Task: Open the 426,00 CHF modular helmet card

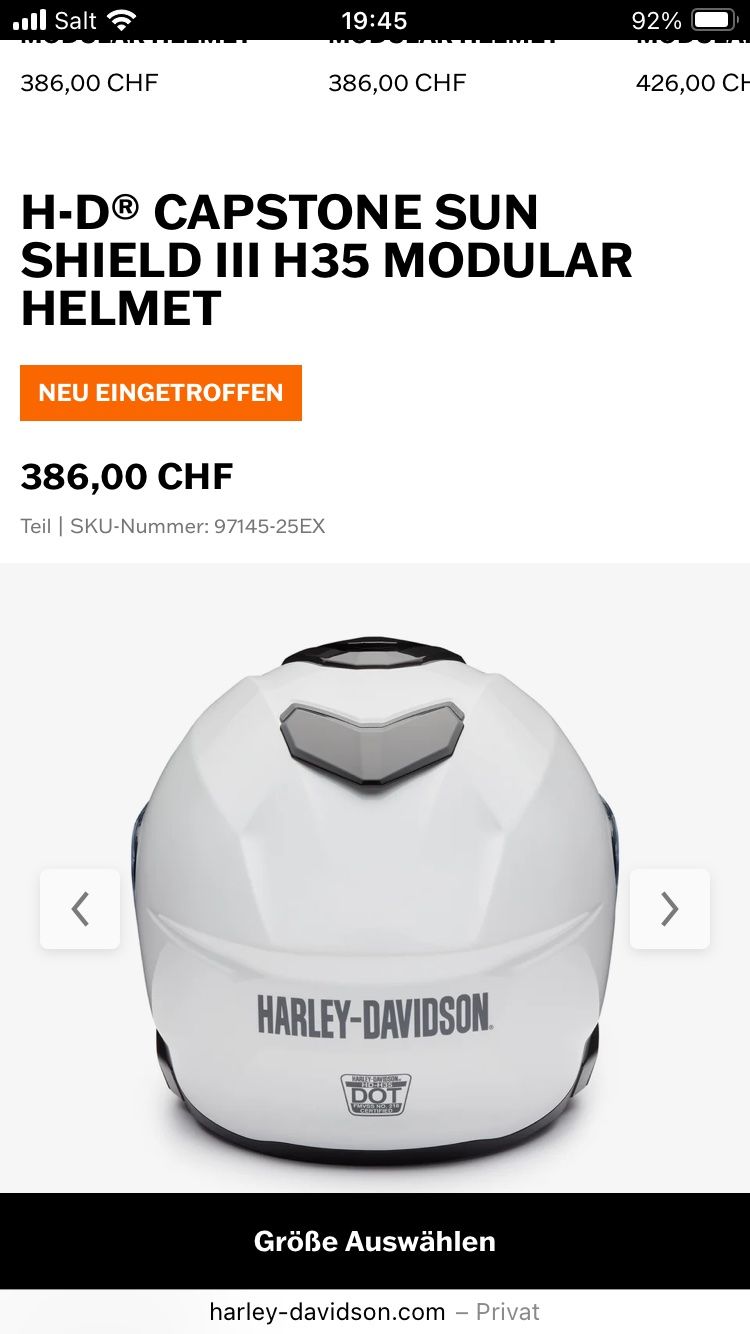Action: 692,82
